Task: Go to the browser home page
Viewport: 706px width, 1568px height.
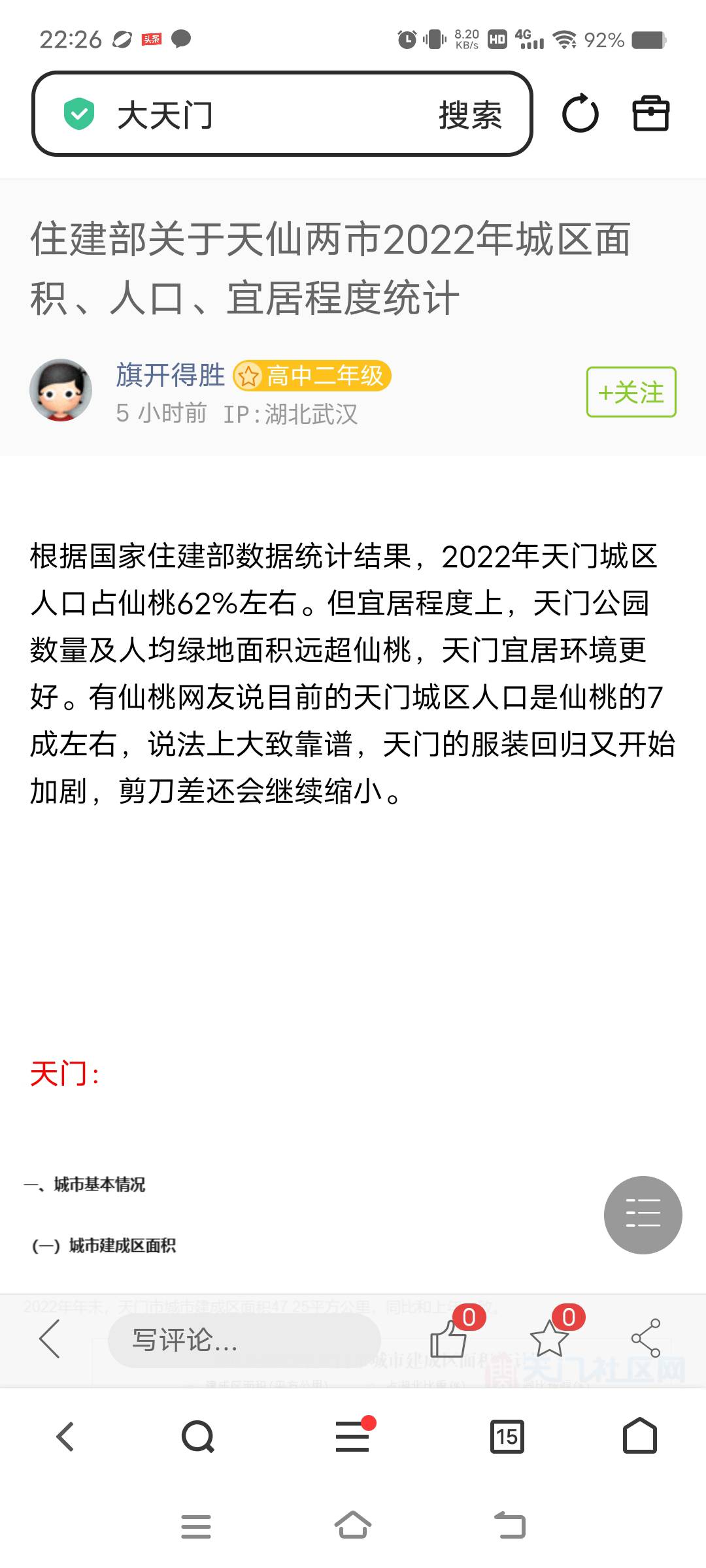Action: [639, 1435]
